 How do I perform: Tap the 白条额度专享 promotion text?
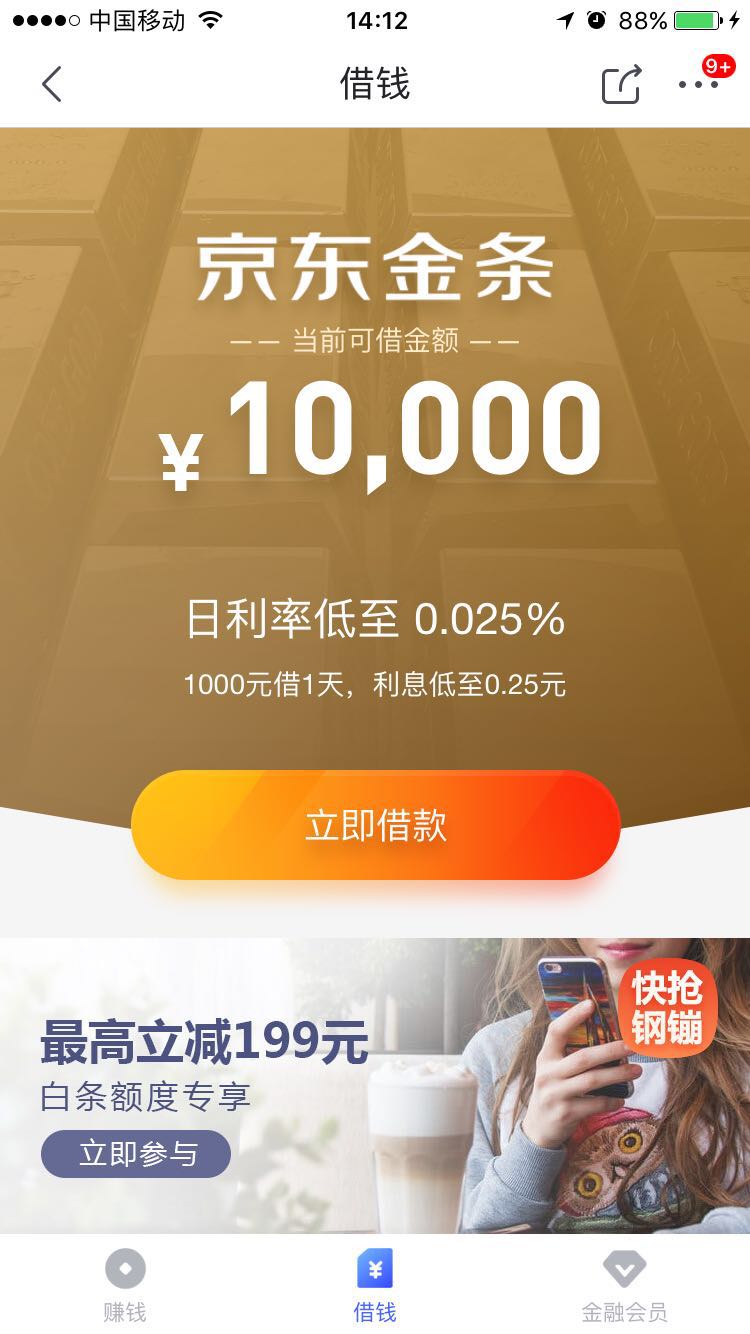[x=145, y=1096]
